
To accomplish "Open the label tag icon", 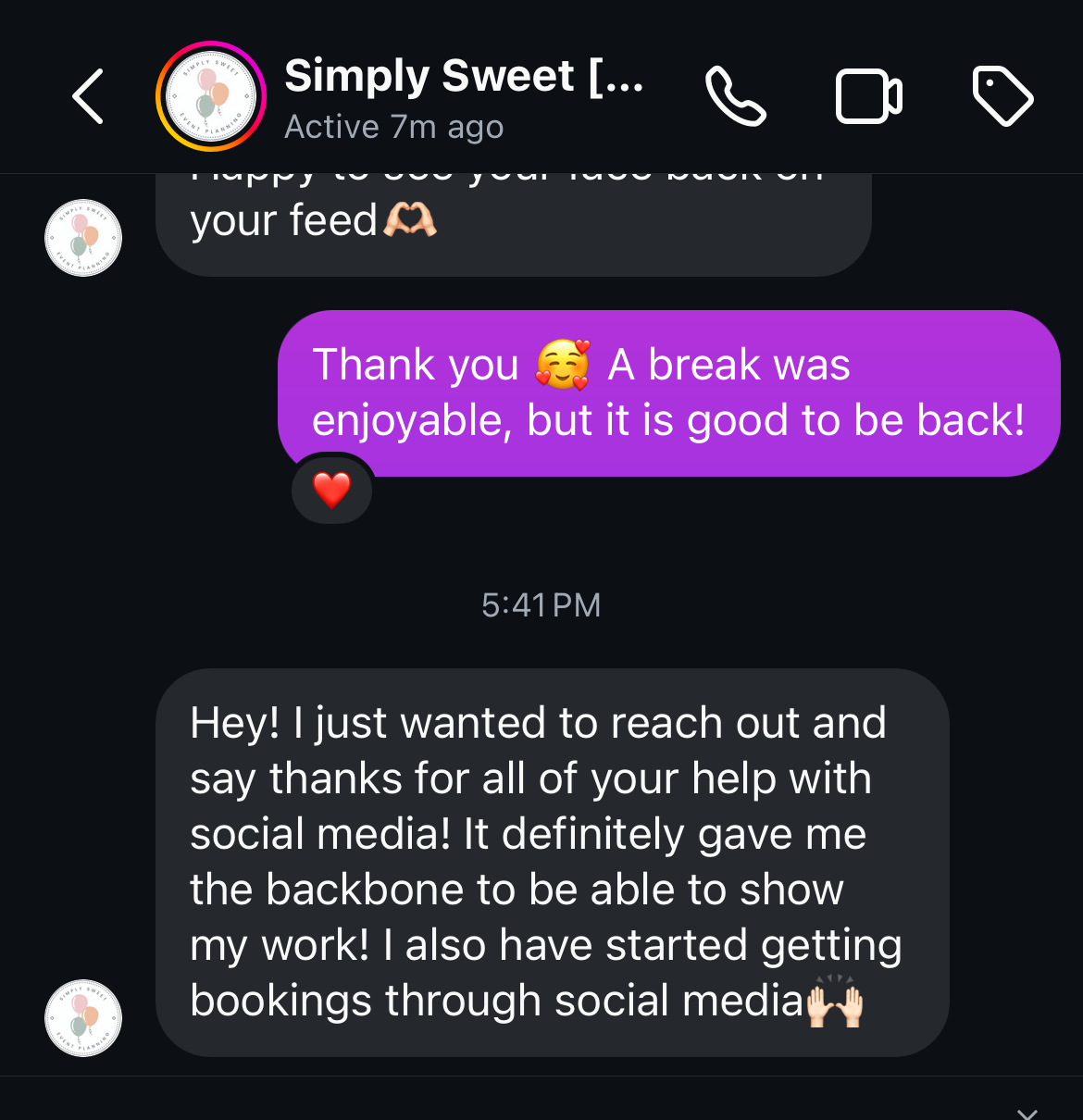I will coord(1003,96).
